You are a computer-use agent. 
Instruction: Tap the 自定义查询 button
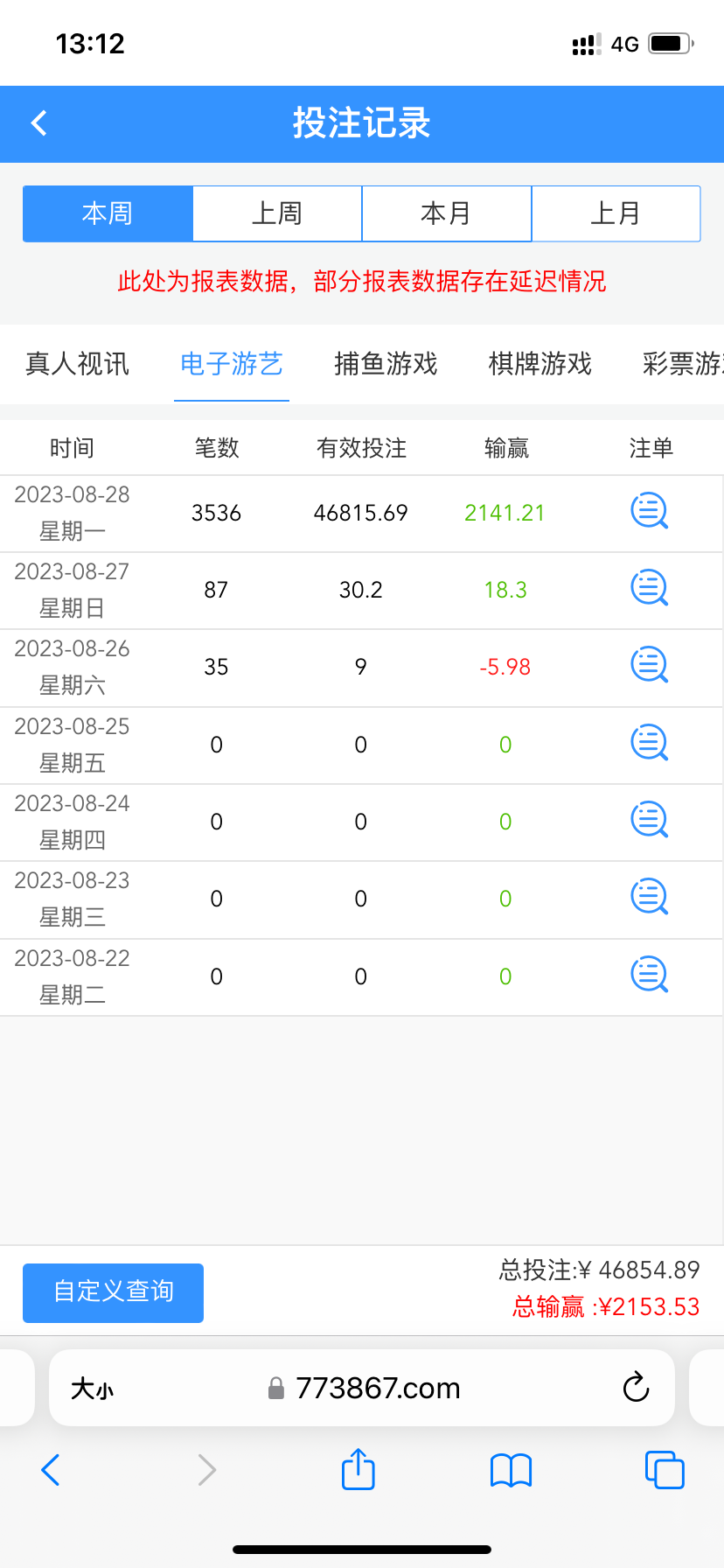pos(113,1292)
